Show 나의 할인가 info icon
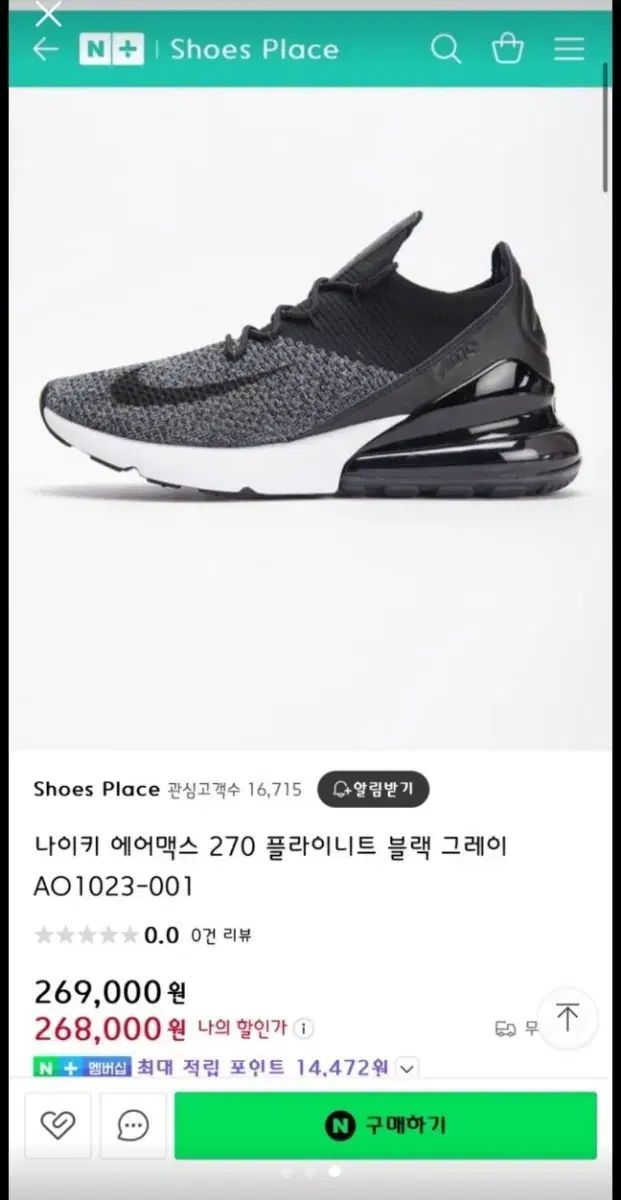 pyautogui.click(x=304, y=1027)
